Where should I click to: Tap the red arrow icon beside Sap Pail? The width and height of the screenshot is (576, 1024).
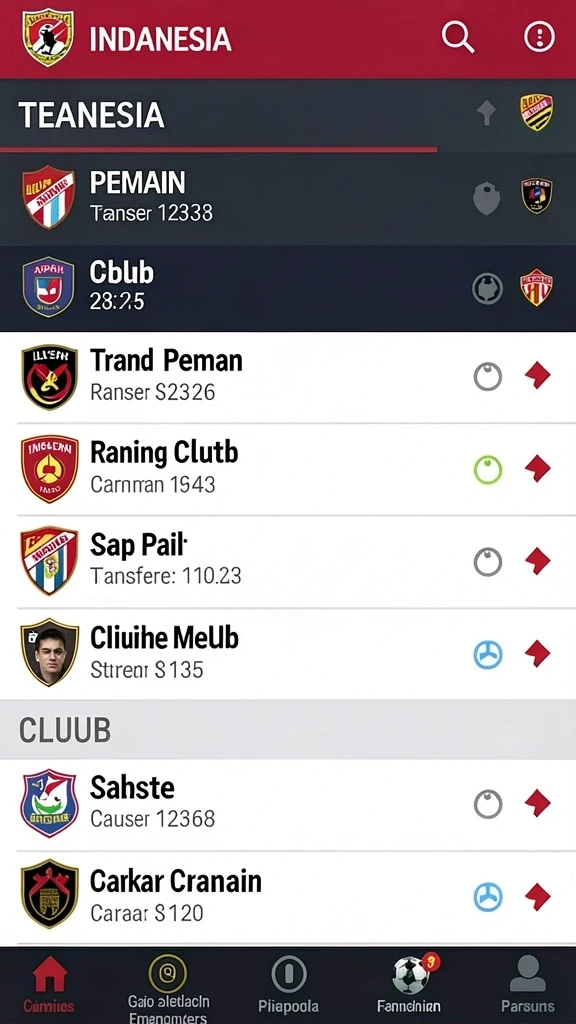click(537, 561)
